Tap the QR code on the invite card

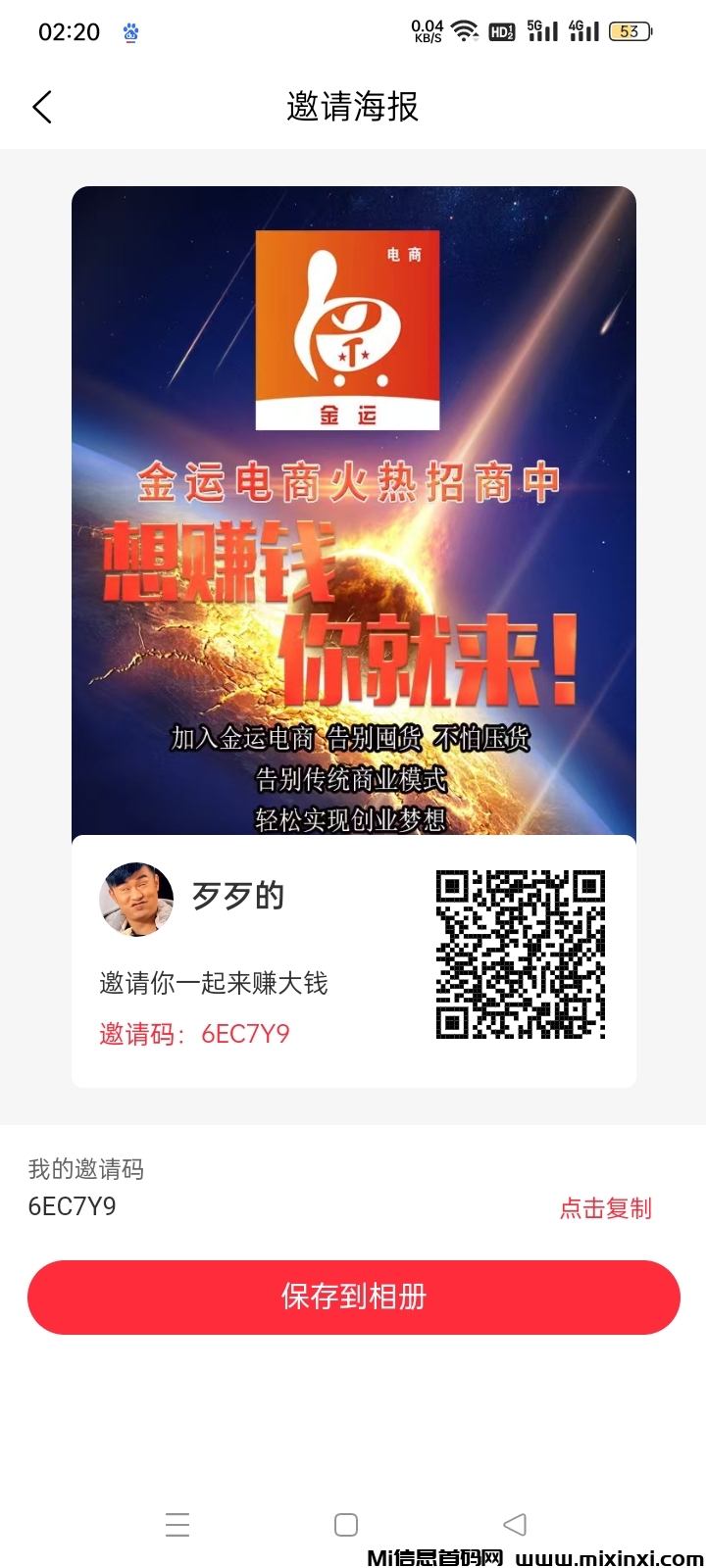pyautogui.click(x=521, y=953)
